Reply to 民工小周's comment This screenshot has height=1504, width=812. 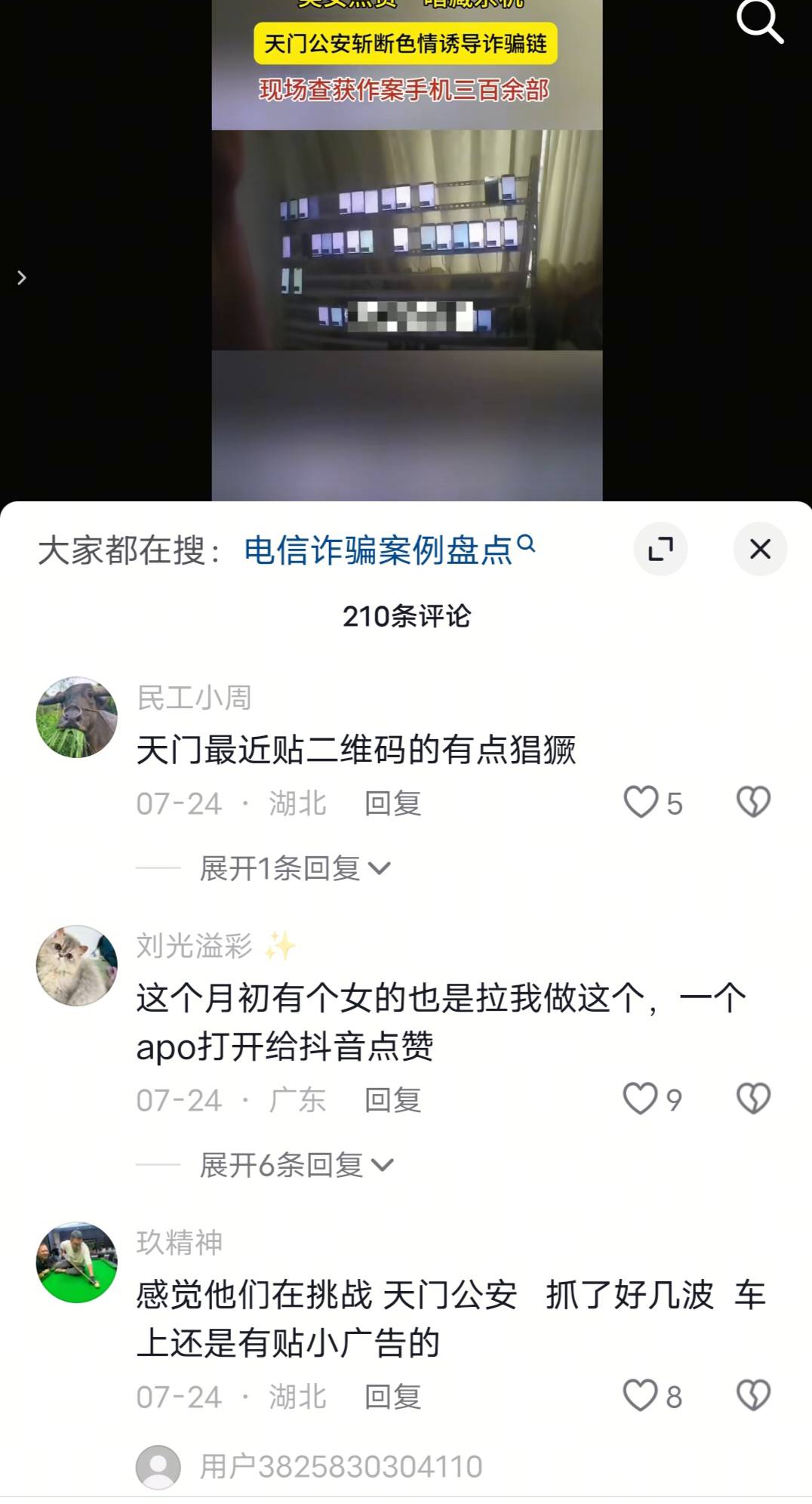(x=392, y=803)
